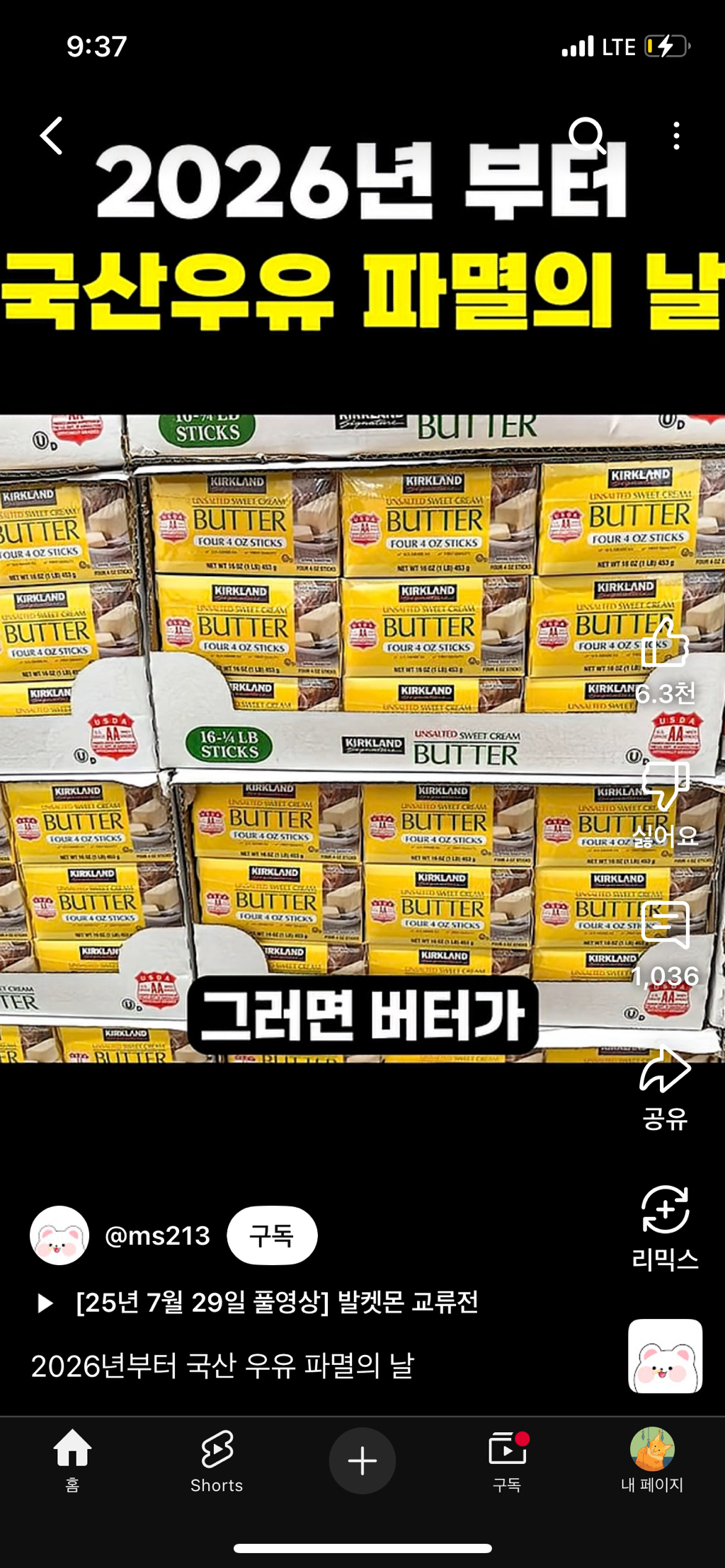Like this Short with thumbs up
The width and height of the screenshot is (725, 1568).
click(x=665, y=642)
